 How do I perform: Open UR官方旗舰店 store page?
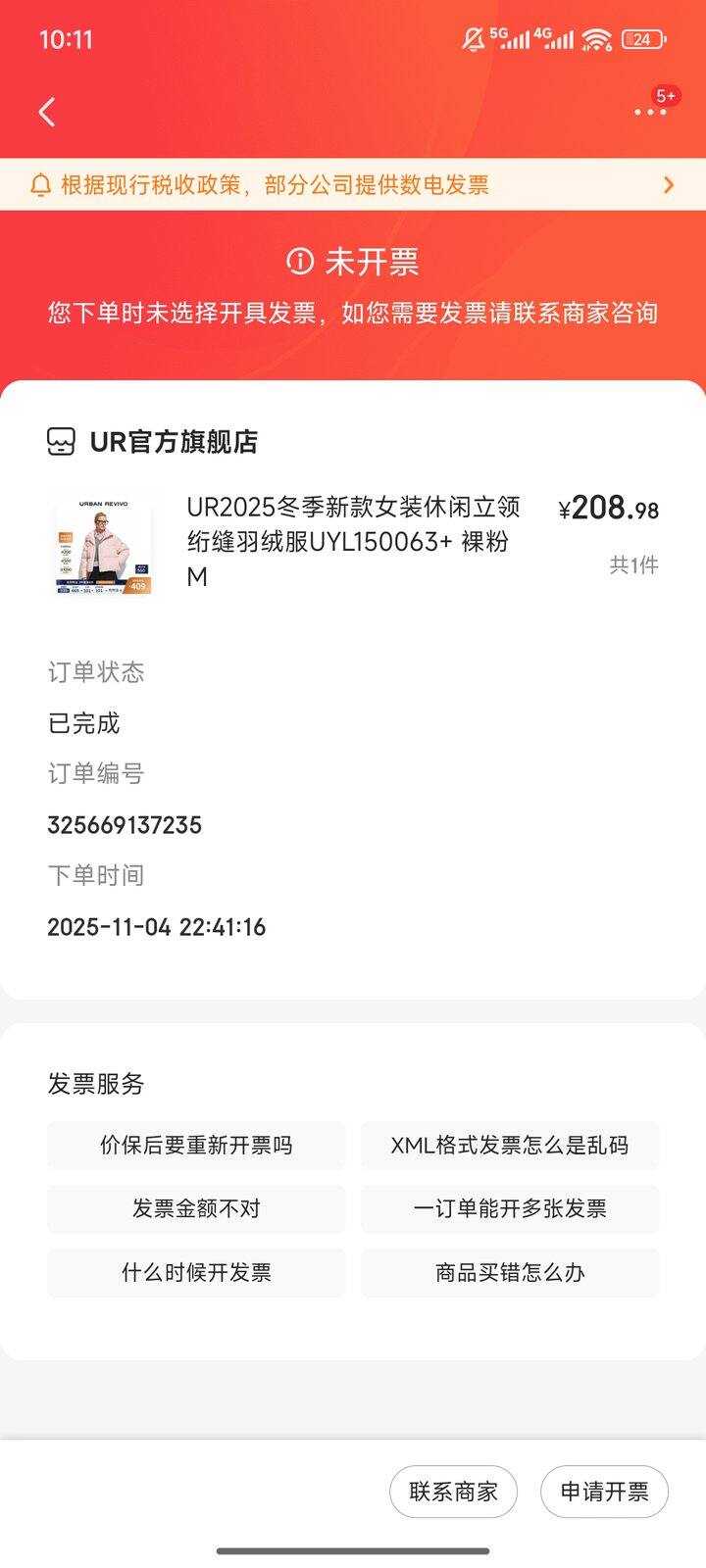tap(173, 442)
